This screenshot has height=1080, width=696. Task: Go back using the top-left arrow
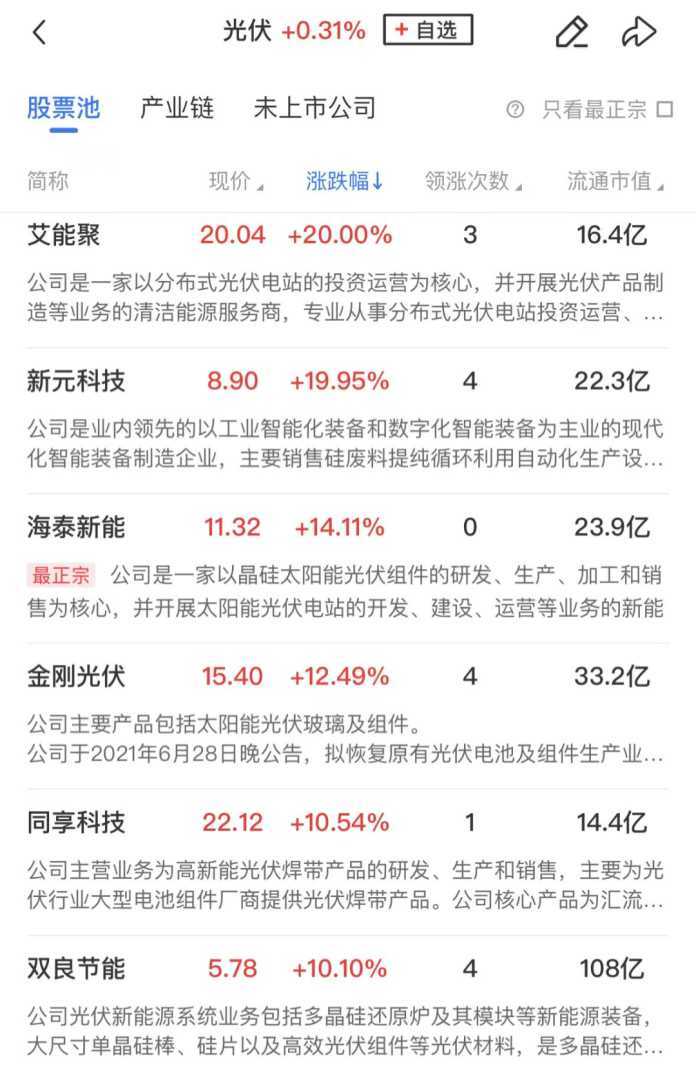(x=39, y=32)
